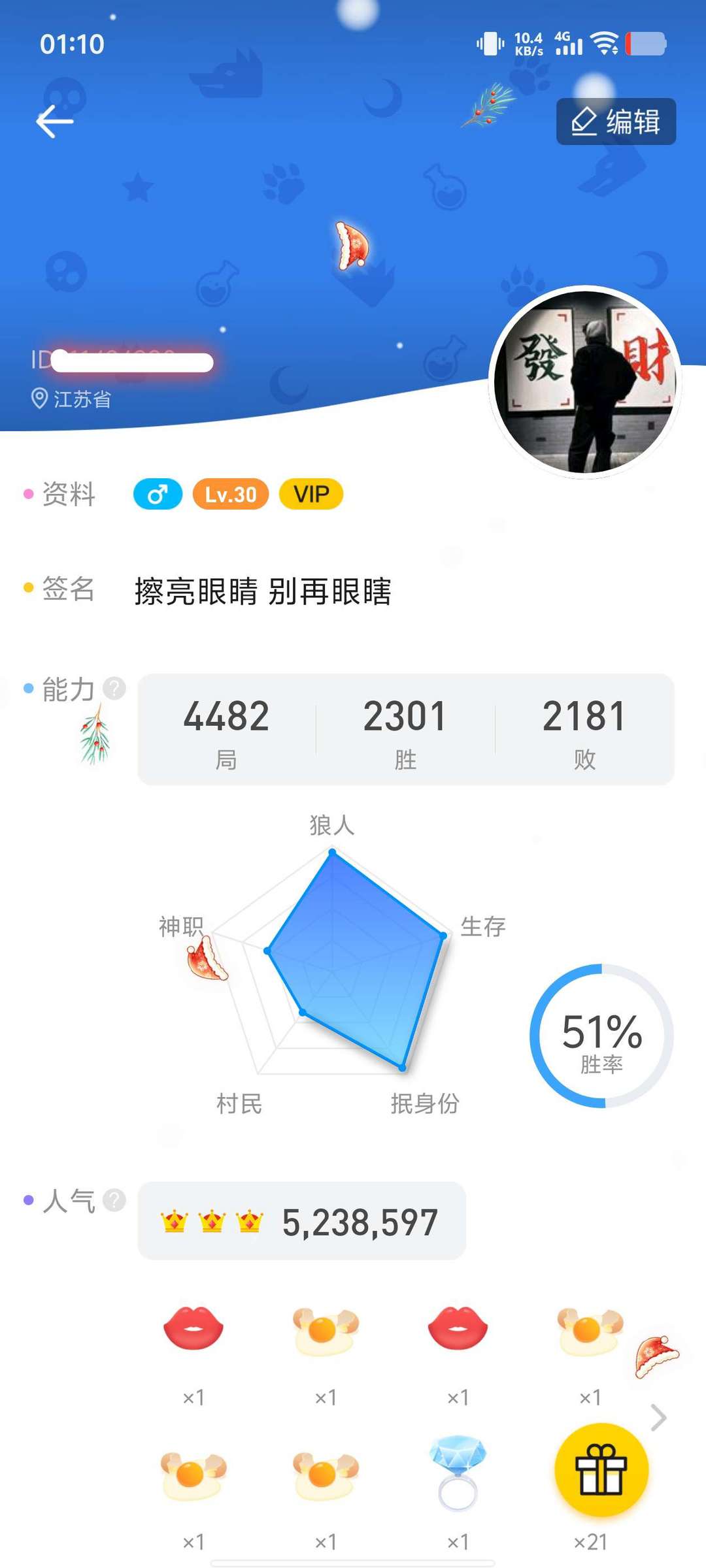706x1568 pixels.
Task: Go back using the top-left arrow
Action: pos(54,122)
